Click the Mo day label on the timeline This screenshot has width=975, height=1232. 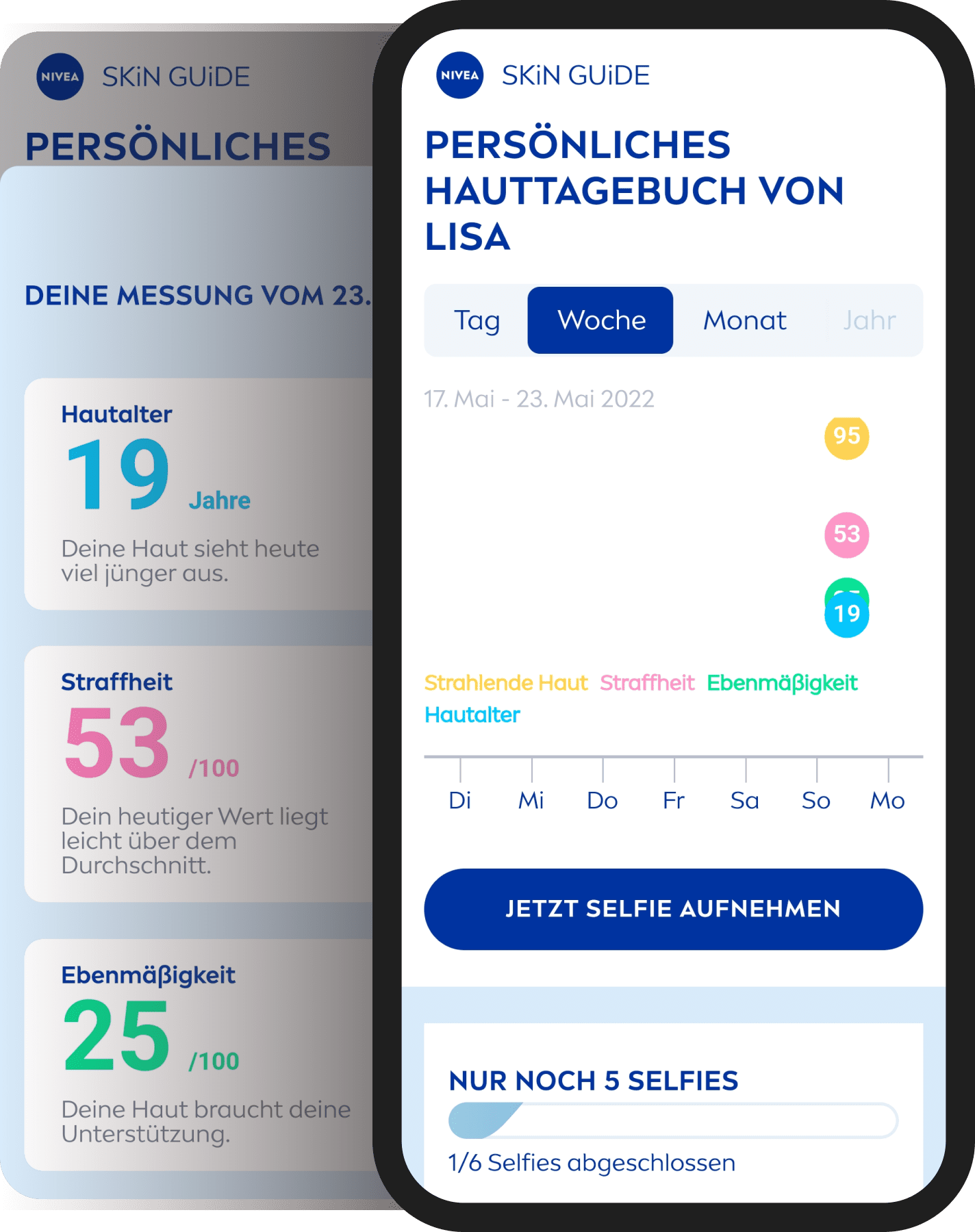click(888, 799)
